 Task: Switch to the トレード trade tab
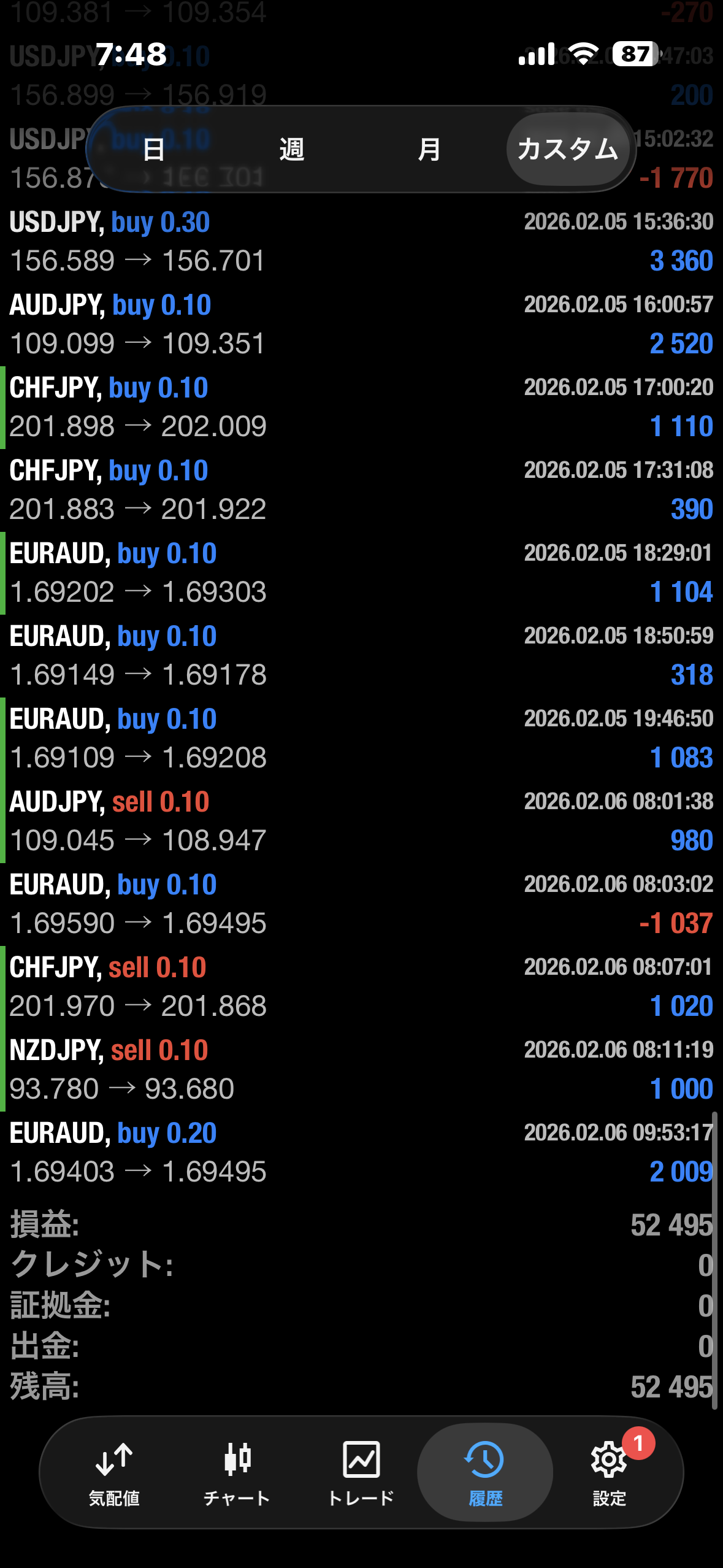click(361, 1472)
